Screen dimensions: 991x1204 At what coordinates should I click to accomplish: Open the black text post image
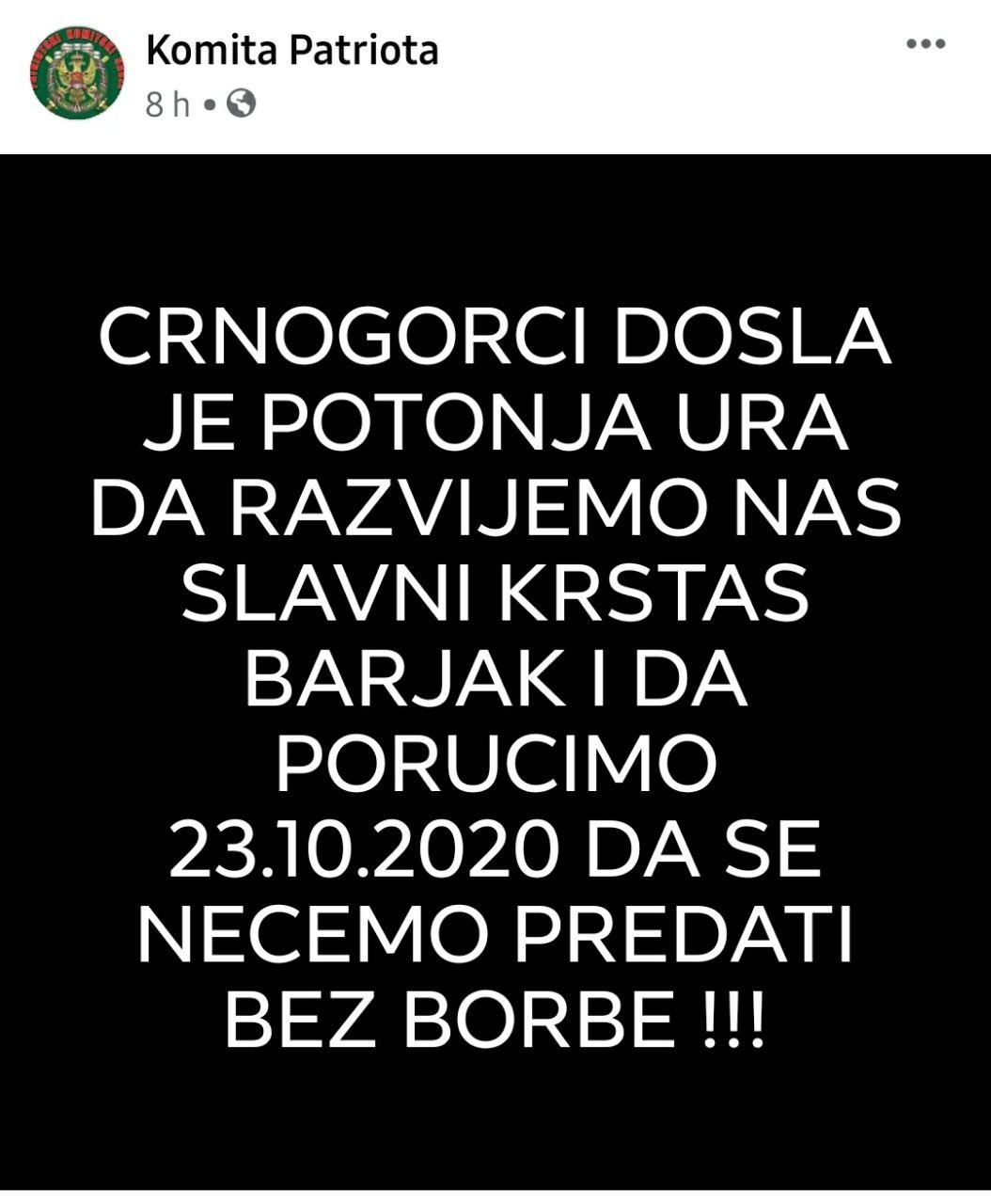click(x=495, y=672)
